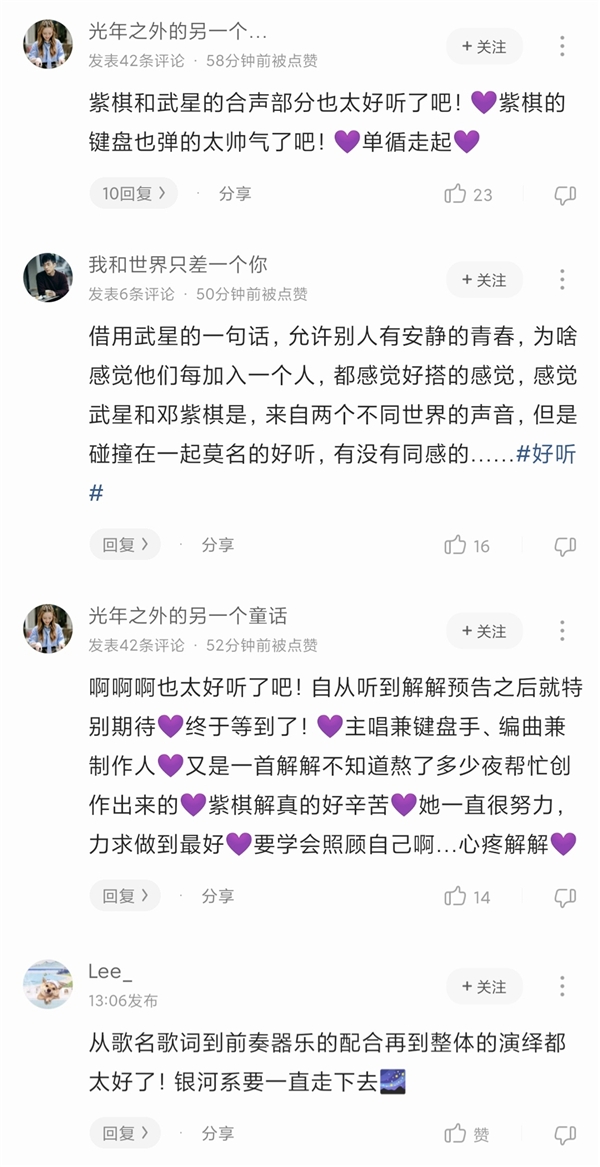Image resolution: width=600 pixels, height=1167 pixels.
Task: Dislike the comment with 16 likes
Action: [565, 546]
